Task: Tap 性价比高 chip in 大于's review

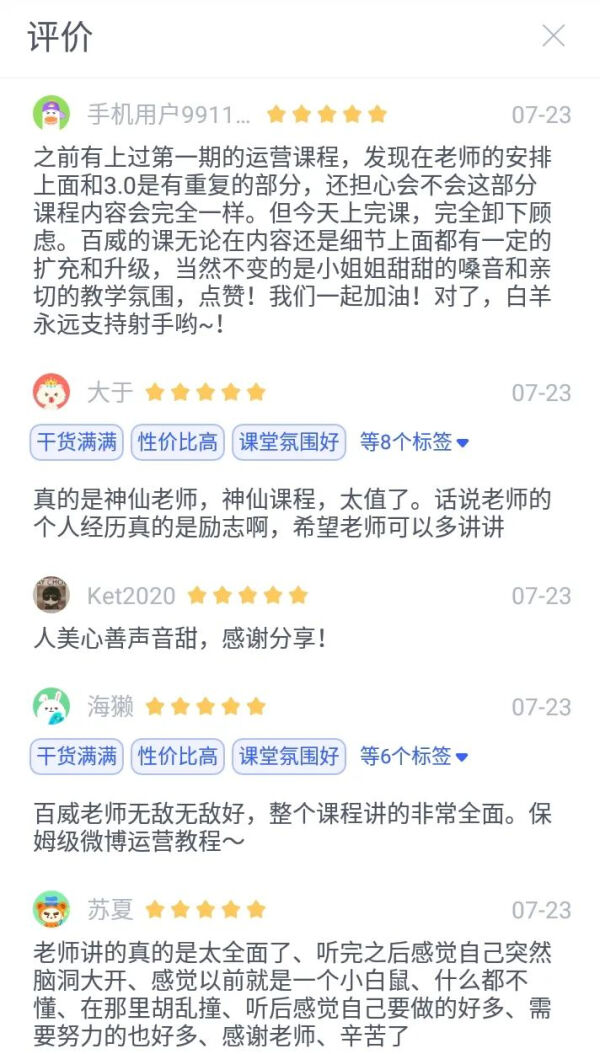Action: [x=177, y=442]
